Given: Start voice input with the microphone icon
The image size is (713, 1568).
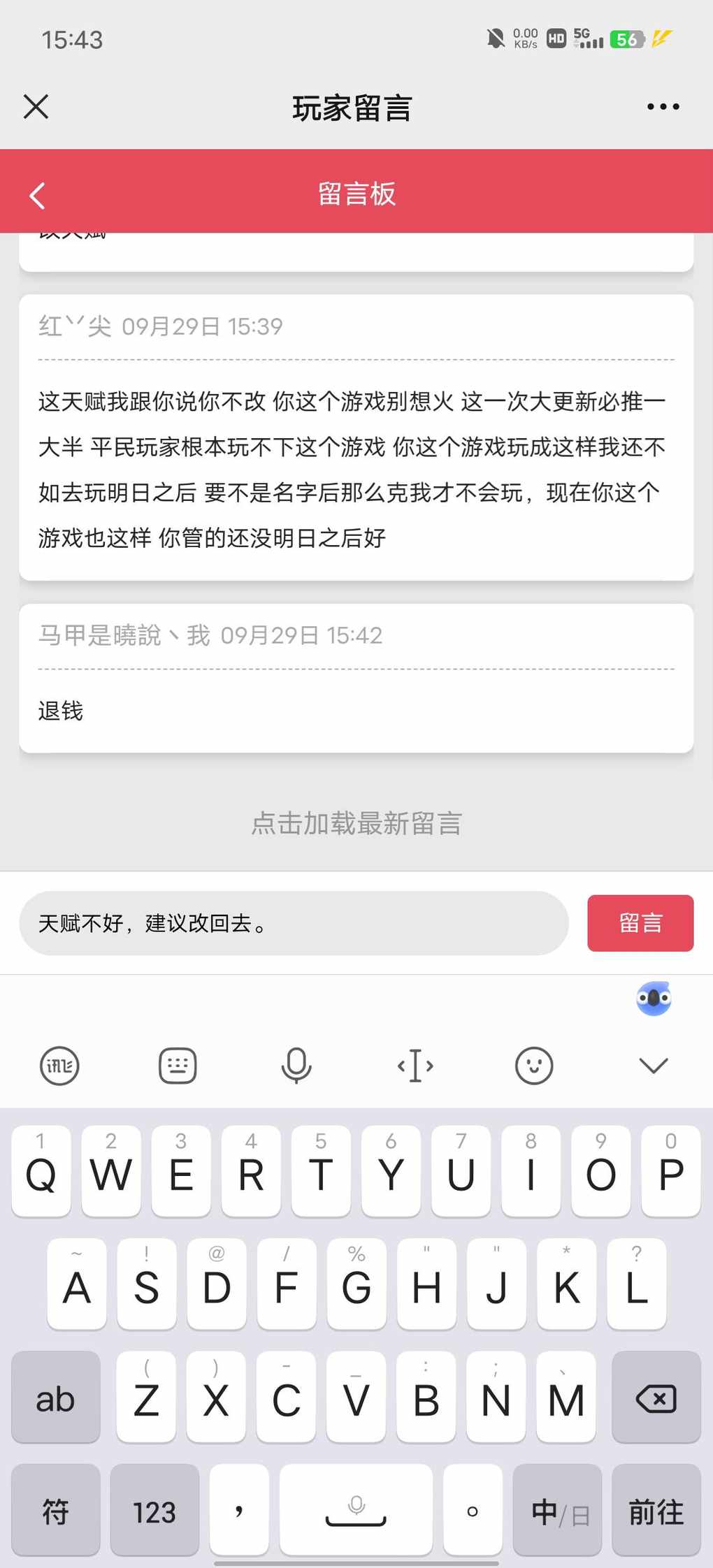Looking at the screenshot, I should pyautogui.click(x=296, y=1066).
